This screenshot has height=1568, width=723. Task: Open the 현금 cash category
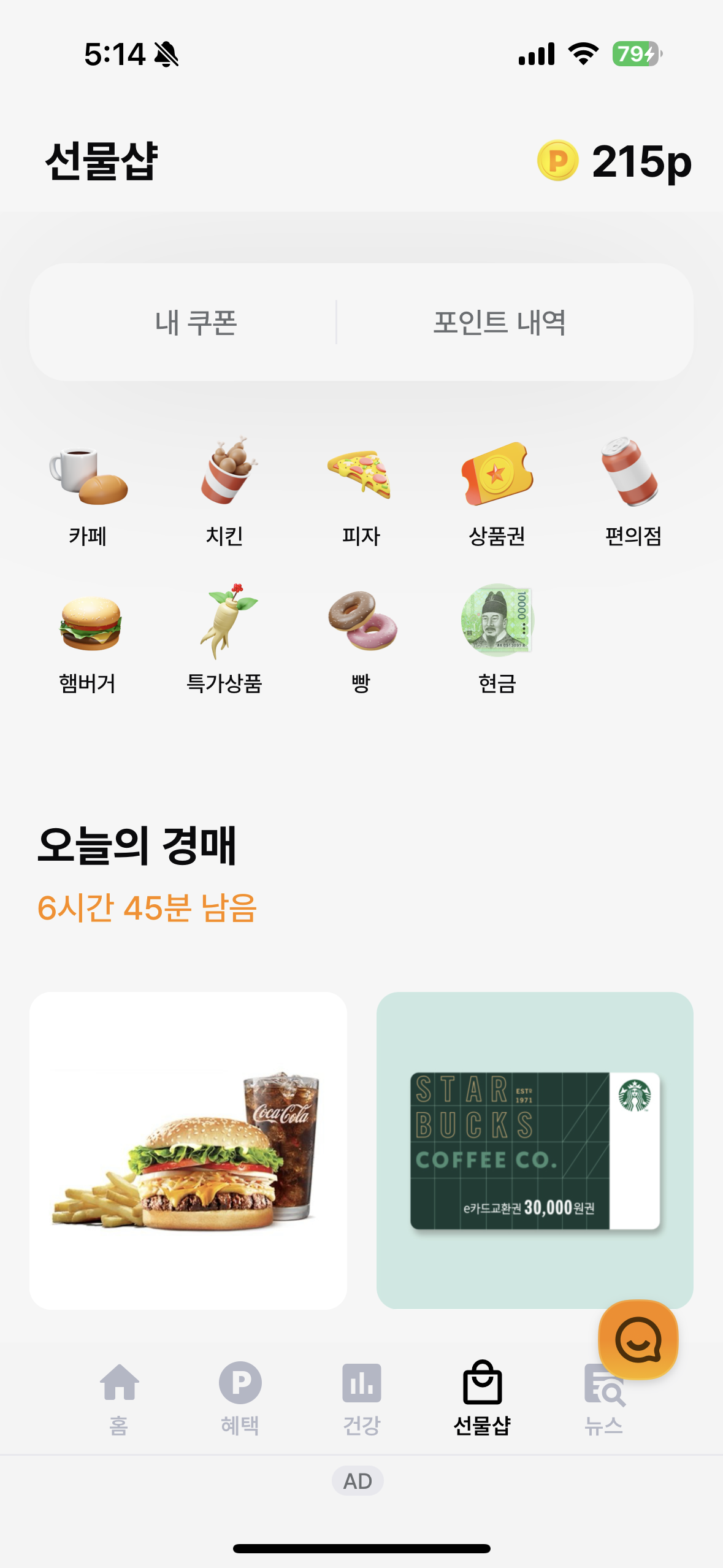pos(497,639)
